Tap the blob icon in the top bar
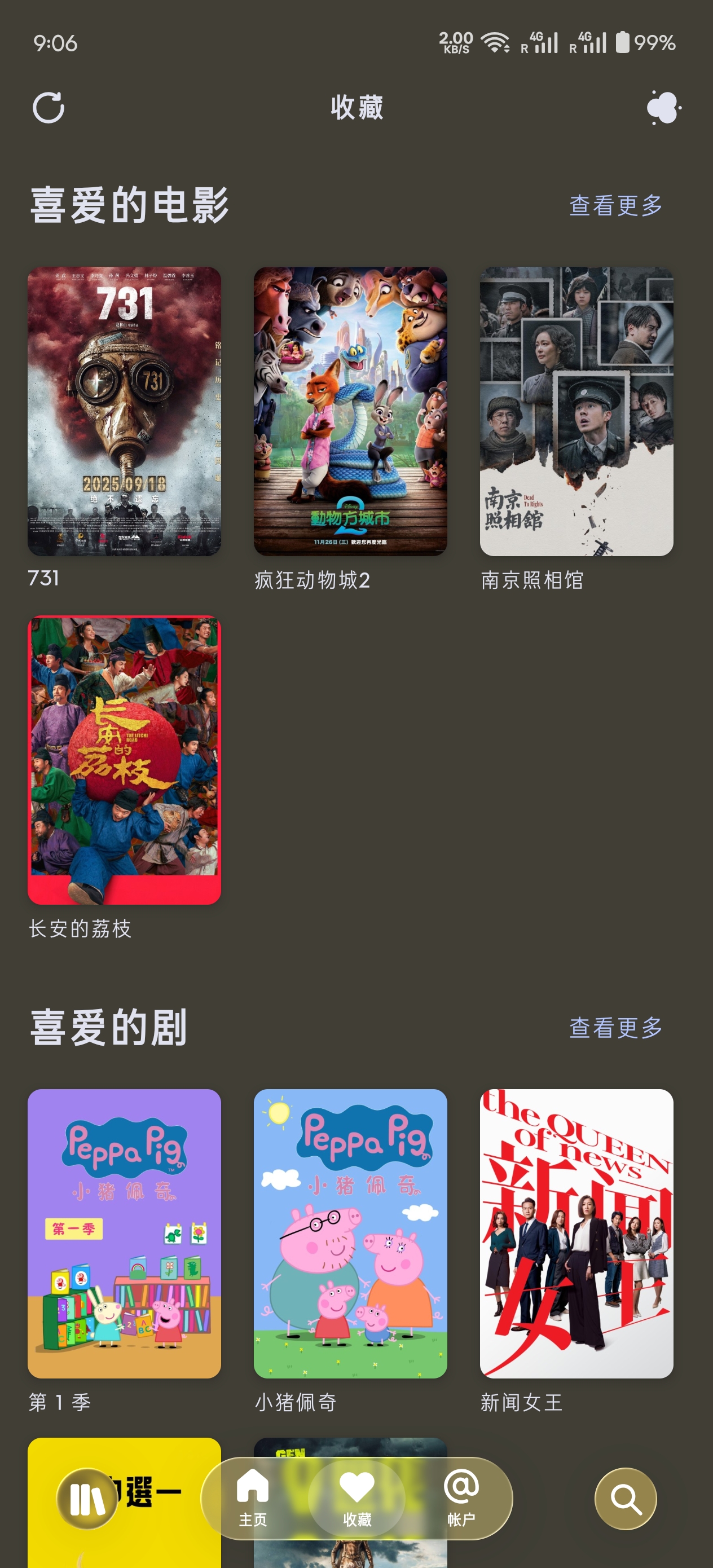 pyautogui.click(x=662, y=108)
